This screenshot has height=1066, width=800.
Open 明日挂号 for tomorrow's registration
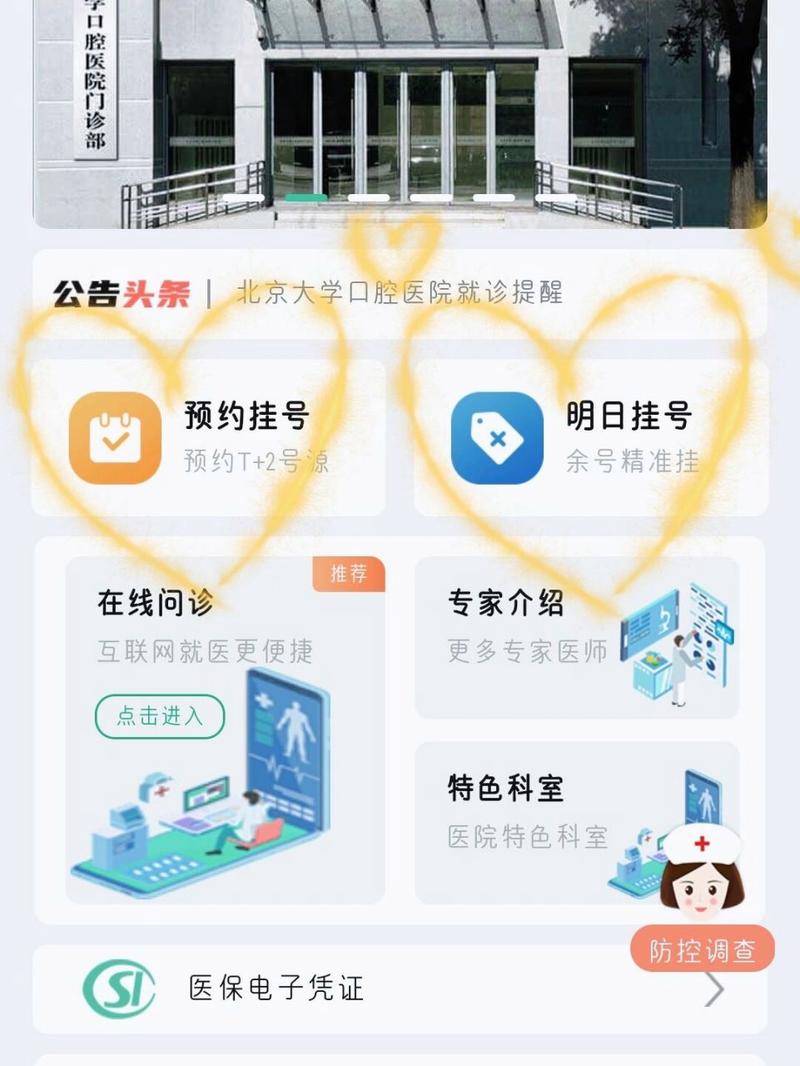pyautogui.click(x=590, y=438)
